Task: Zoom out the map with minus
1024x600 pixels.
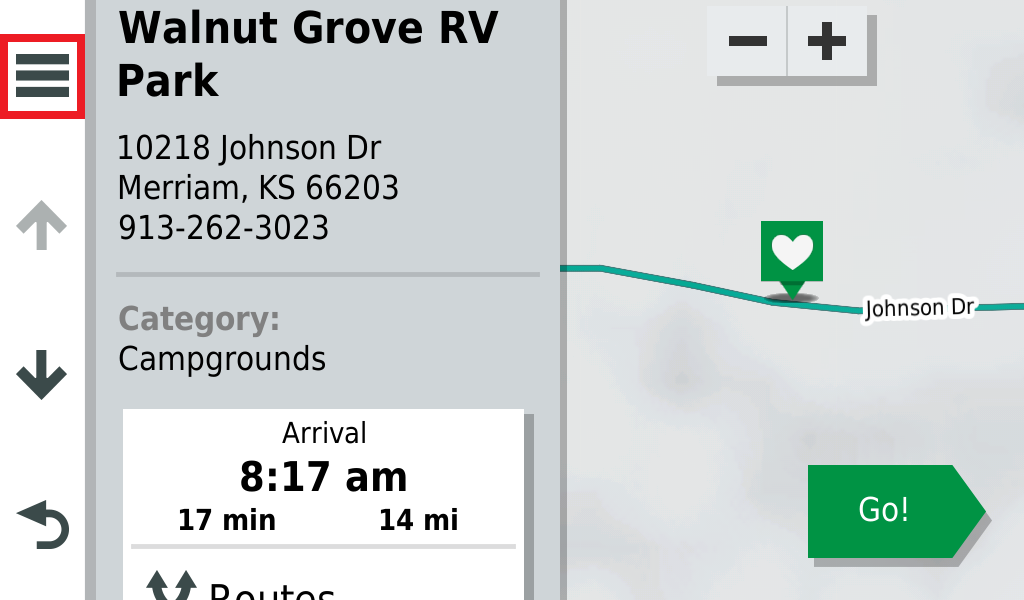Action: [747, 42]
